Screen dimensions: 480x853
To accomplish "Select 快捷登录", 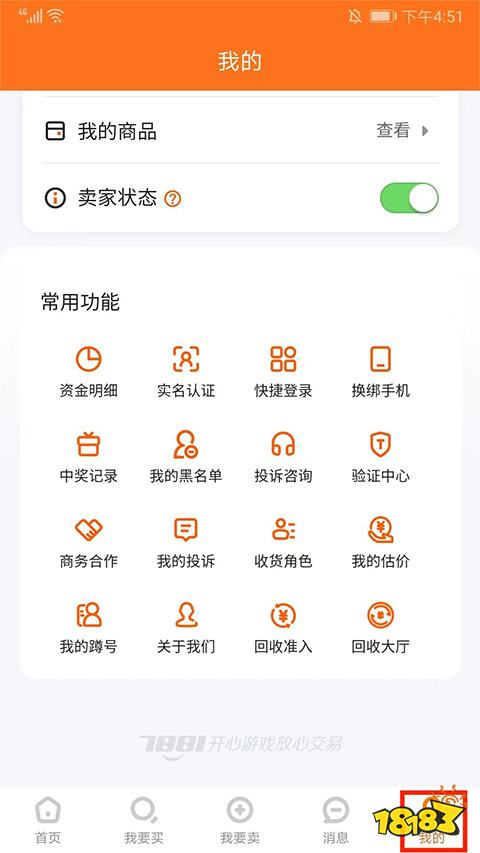I will 283,372.
